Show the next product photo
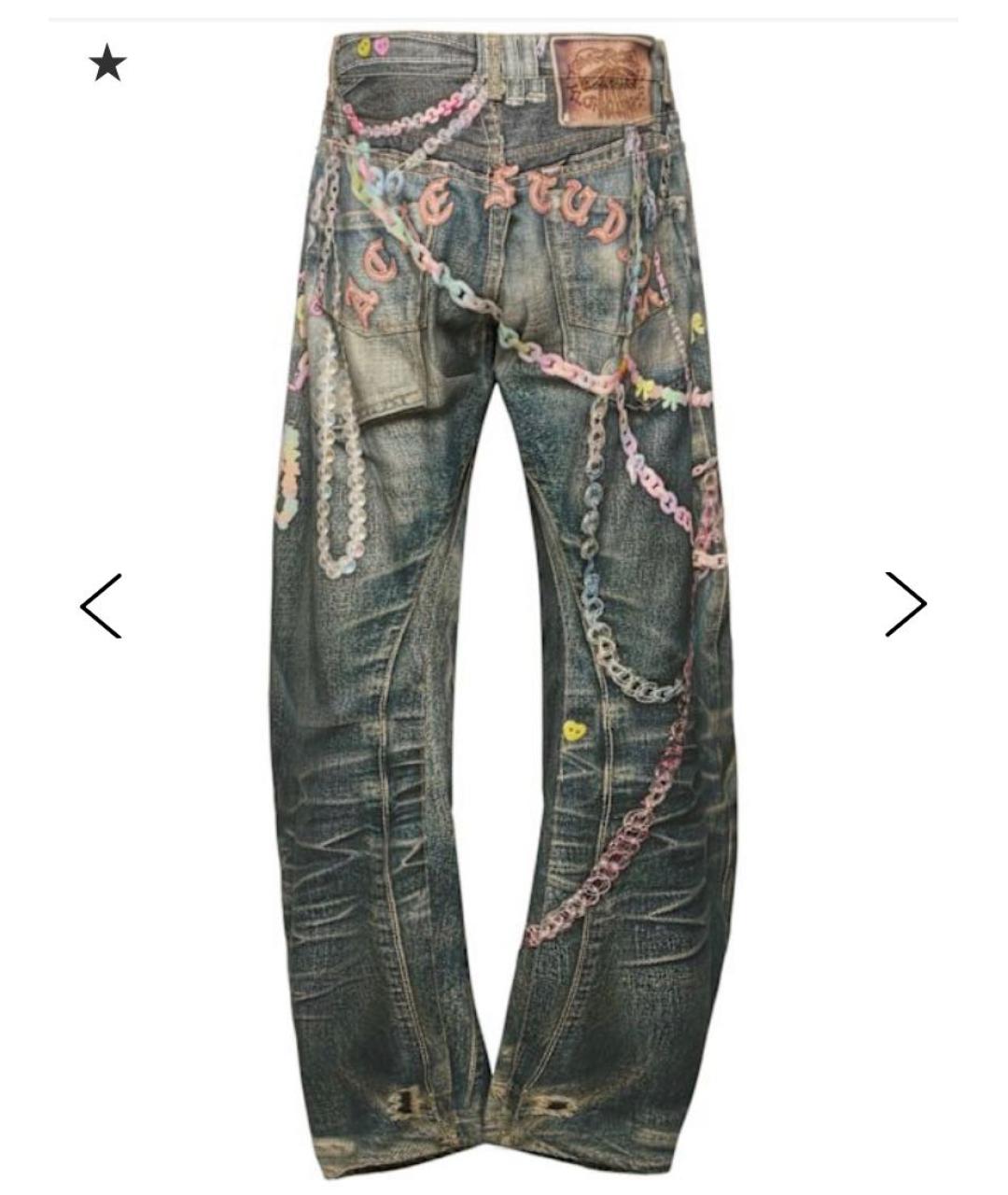The width and height of the screenshot is (1008, 1195). [x=905, y=604]
